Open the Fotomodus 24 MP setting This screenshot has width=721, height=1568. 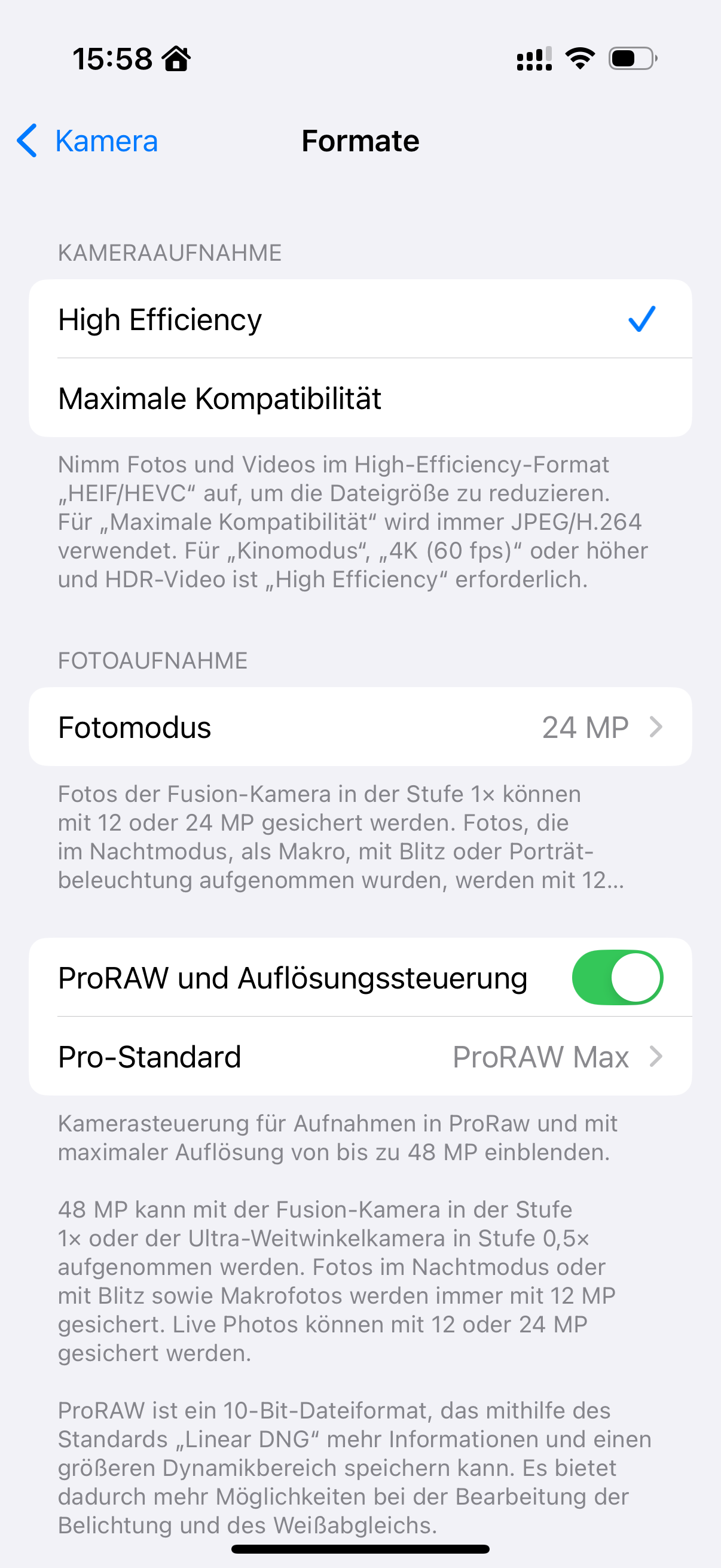[360, 727]
